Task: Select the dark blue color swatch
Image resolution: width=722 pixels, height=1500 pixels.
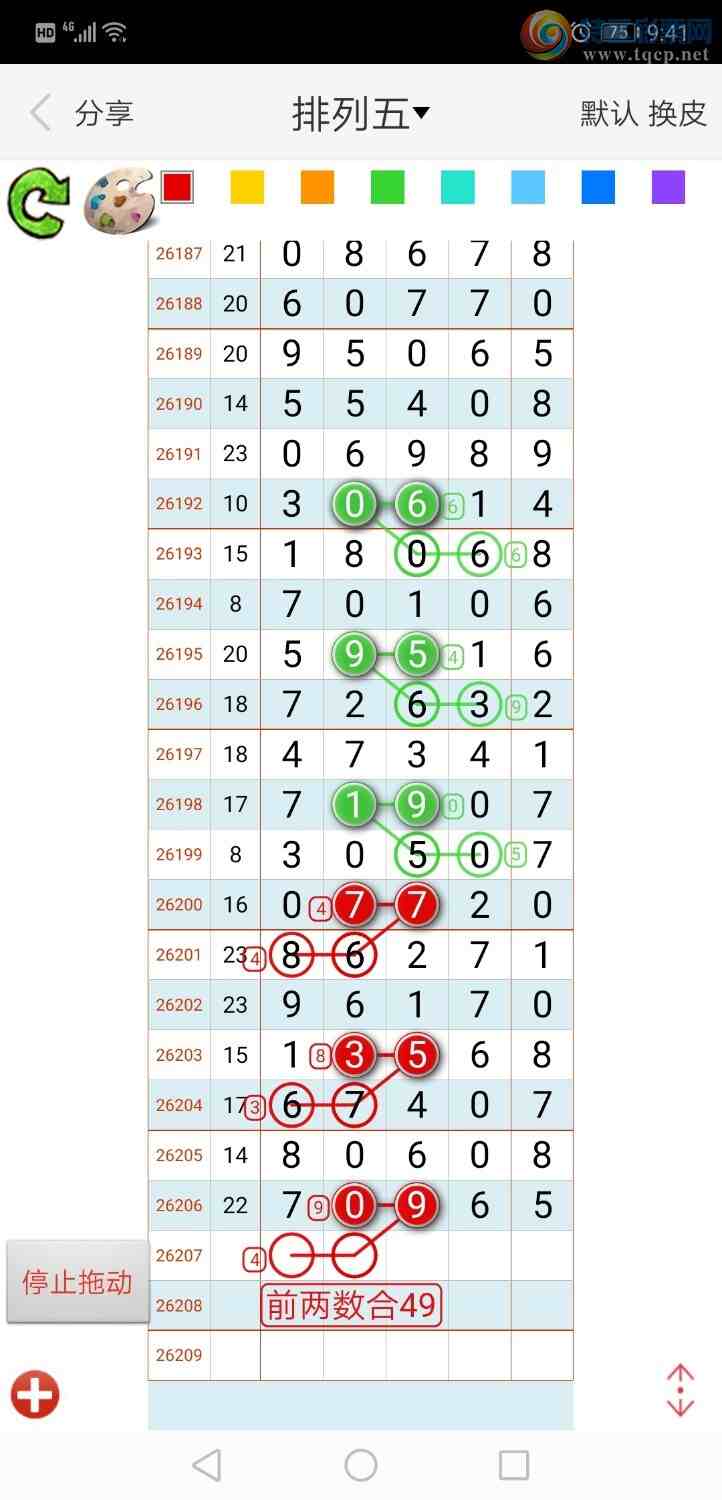Action: [x=598, y=187]
